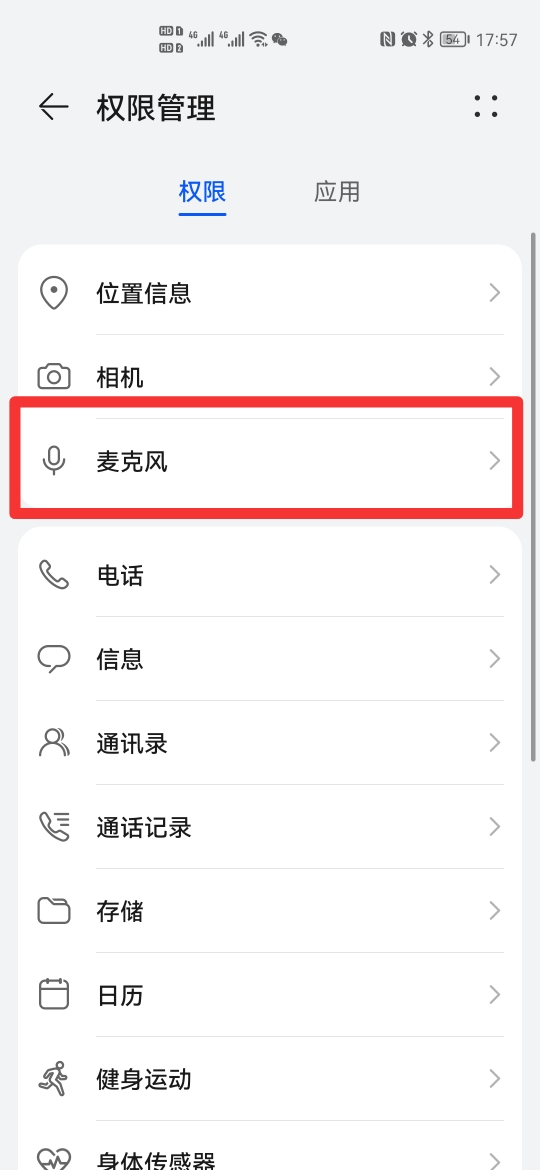Open 信息 permission row
Viewport: 540px width, 1170px height.
click(x=270, y=659)
